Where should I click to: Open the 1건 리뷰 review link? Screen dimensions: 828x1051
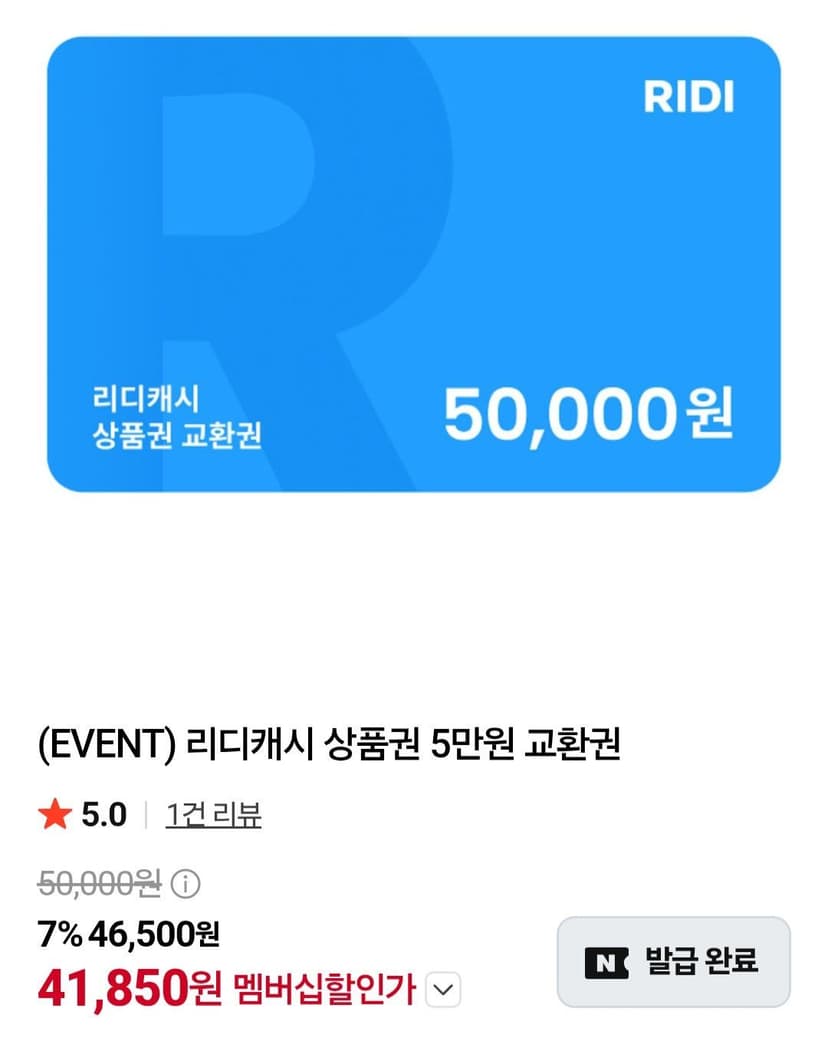click(x=213, y=815)
